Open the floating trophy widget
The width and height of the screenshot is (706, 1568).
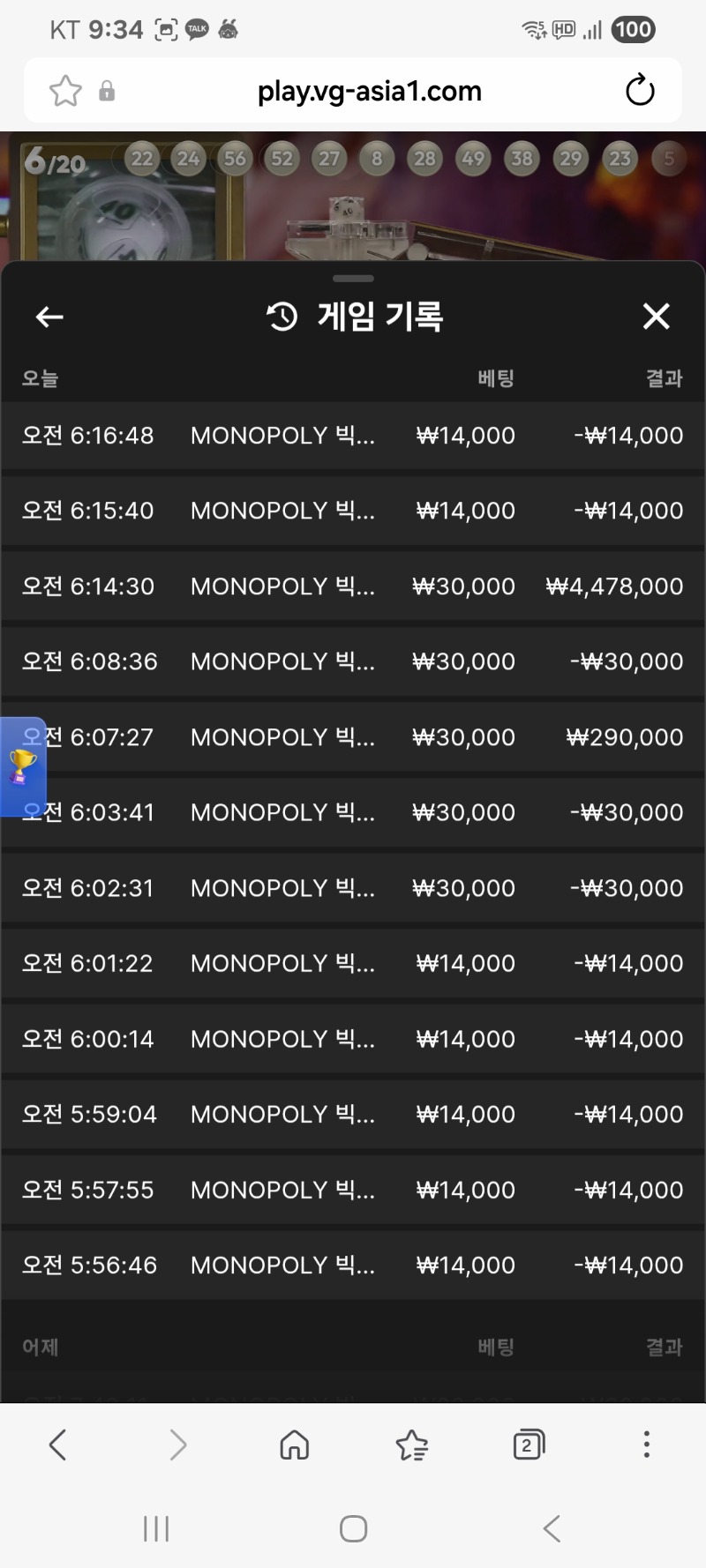pos(21,766)
